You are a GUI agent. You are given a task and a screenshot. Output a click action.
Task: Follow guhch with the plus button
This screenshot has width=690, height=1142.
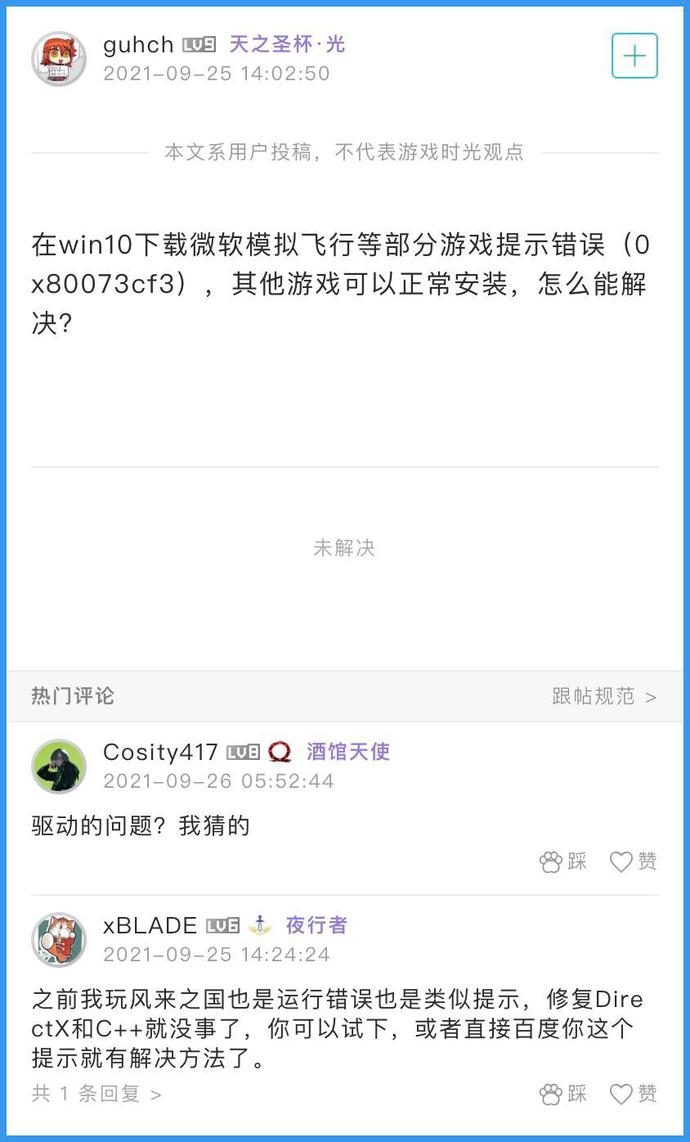[634, 56]
